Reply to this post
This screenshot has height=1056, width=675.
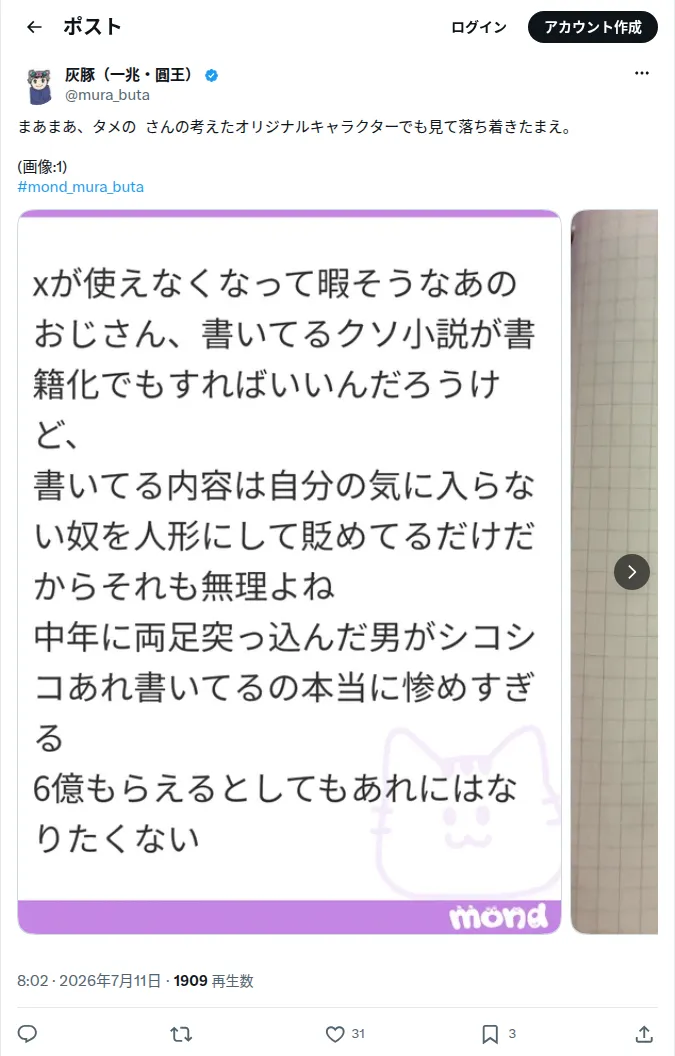point(27,1034)
